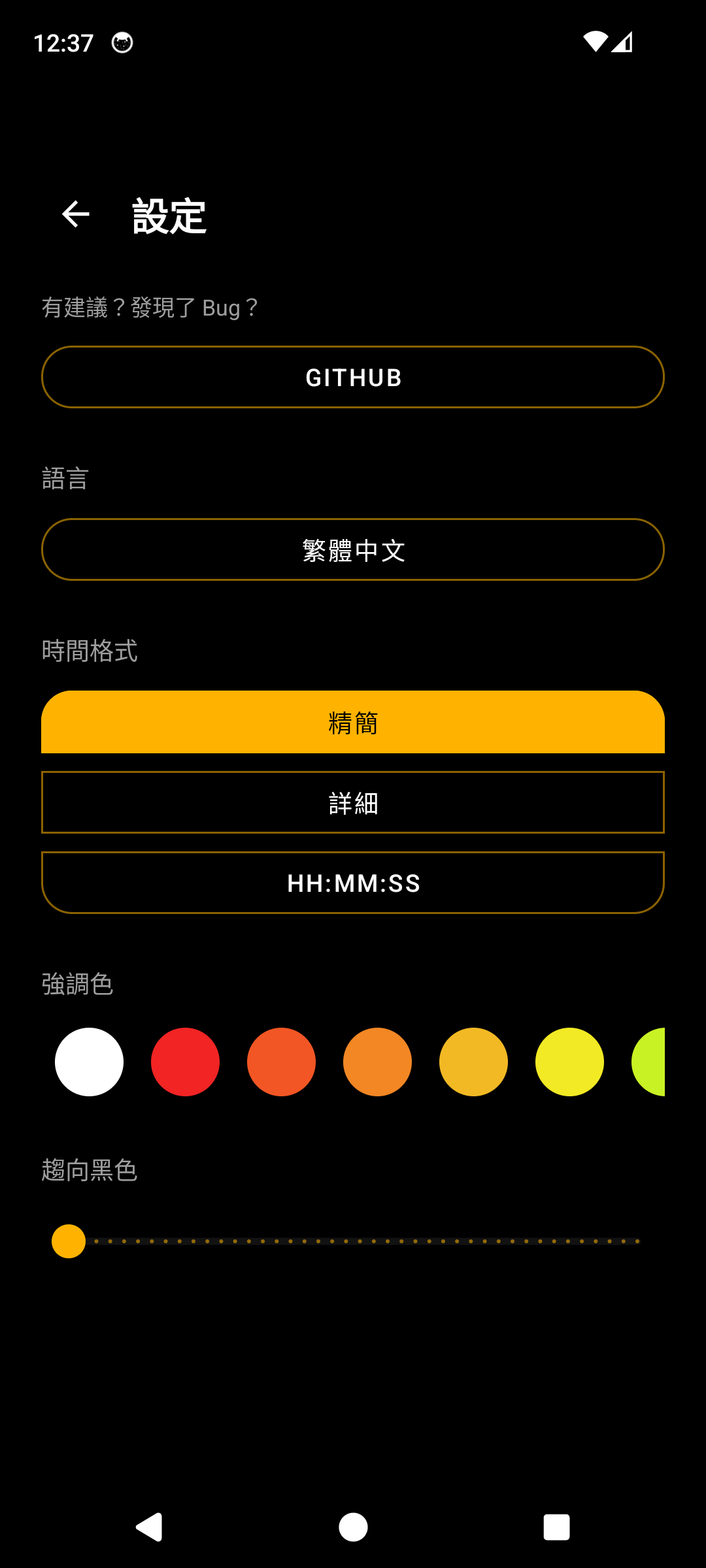Select the red-orange accent color

coord(281,1062)
